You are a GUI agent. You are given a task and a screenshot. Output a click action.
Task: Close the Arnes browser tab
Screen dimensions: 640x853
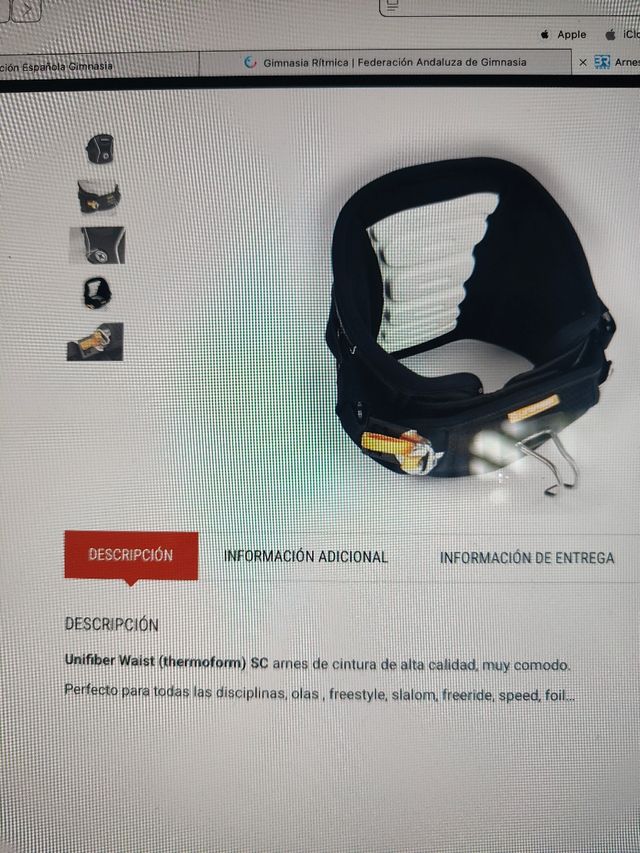point(583,62)
